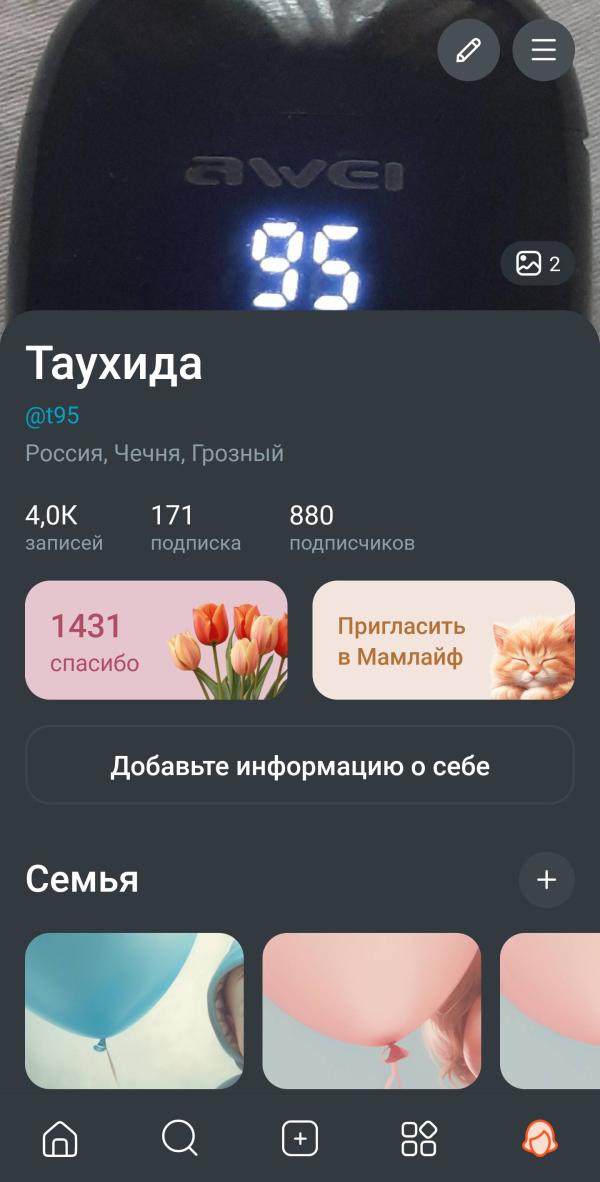Create a new post

click(x=300, y=1138)
